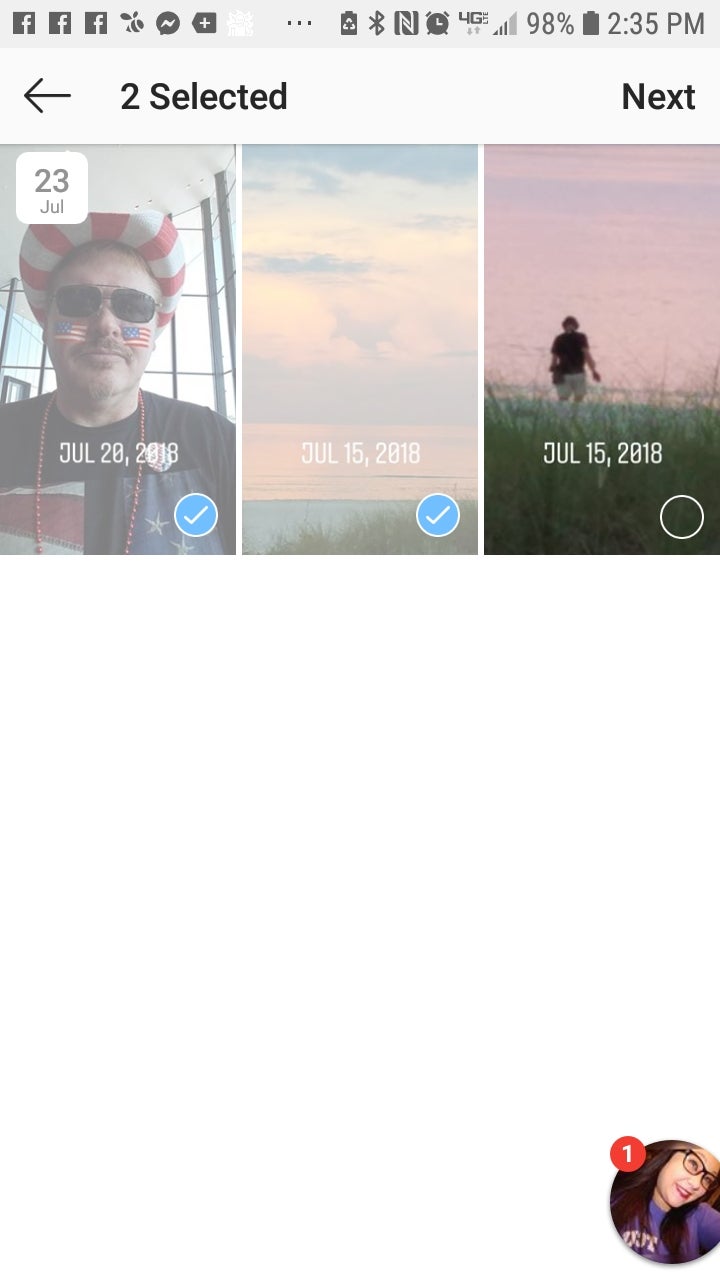Select the Jul 15 story with walking person
The image size is (720, 1280).
pos(681,518)
